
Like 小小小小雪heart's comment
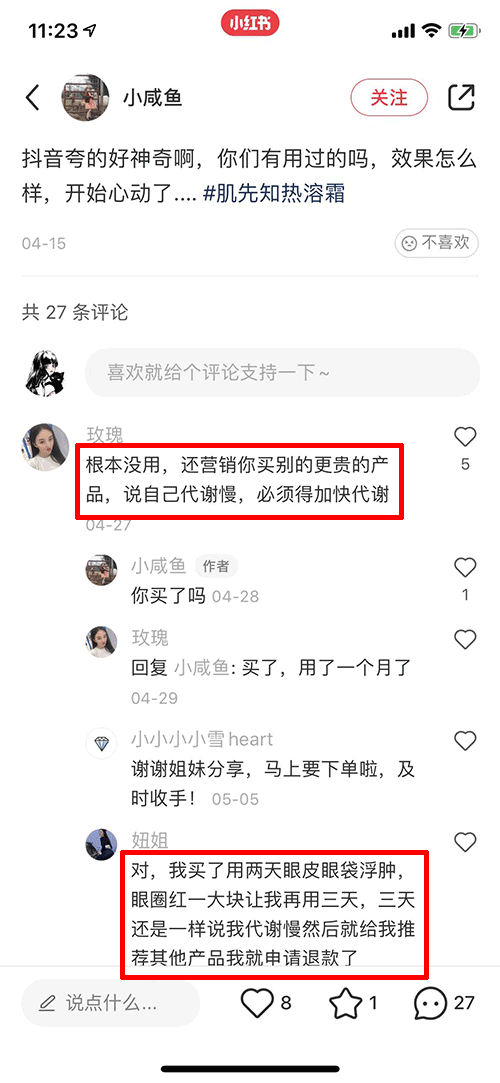pos(465,741)
